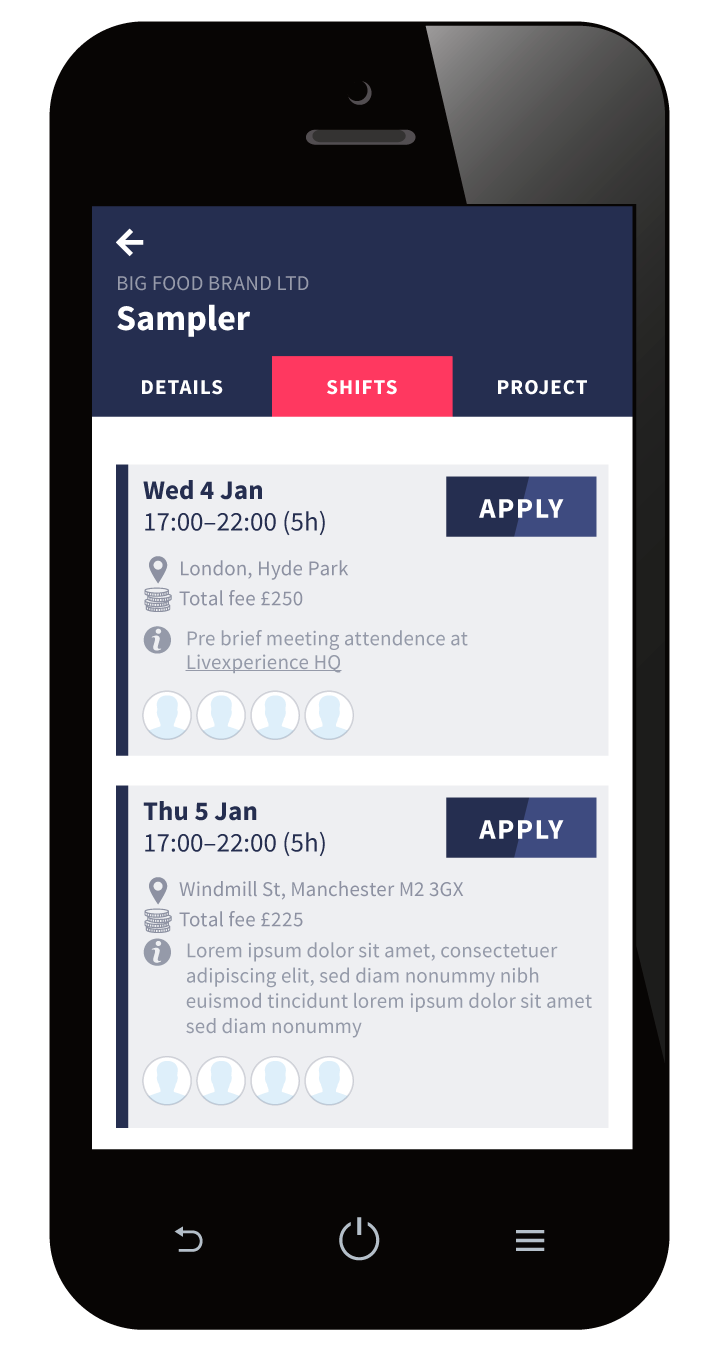Tap the device back button
Image resolution: width=713 pixels, height=1355 pixels.
[x=189, y=1240]
